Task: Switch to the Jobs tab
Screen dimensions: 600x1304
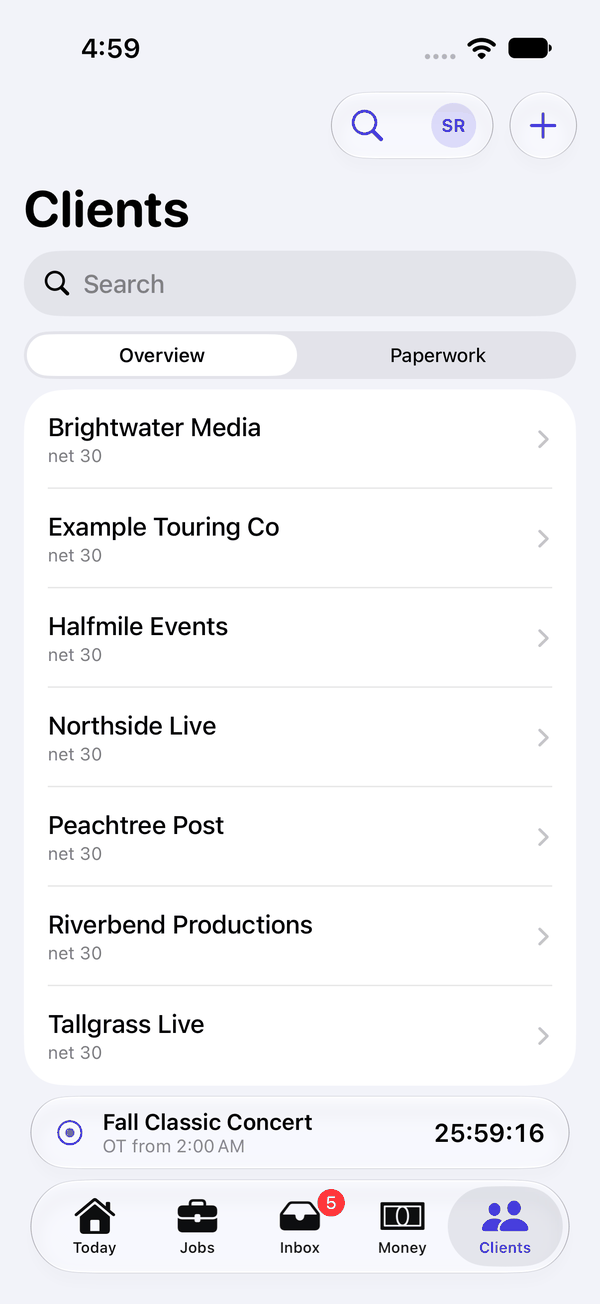Action: (x=197, y=1227)
